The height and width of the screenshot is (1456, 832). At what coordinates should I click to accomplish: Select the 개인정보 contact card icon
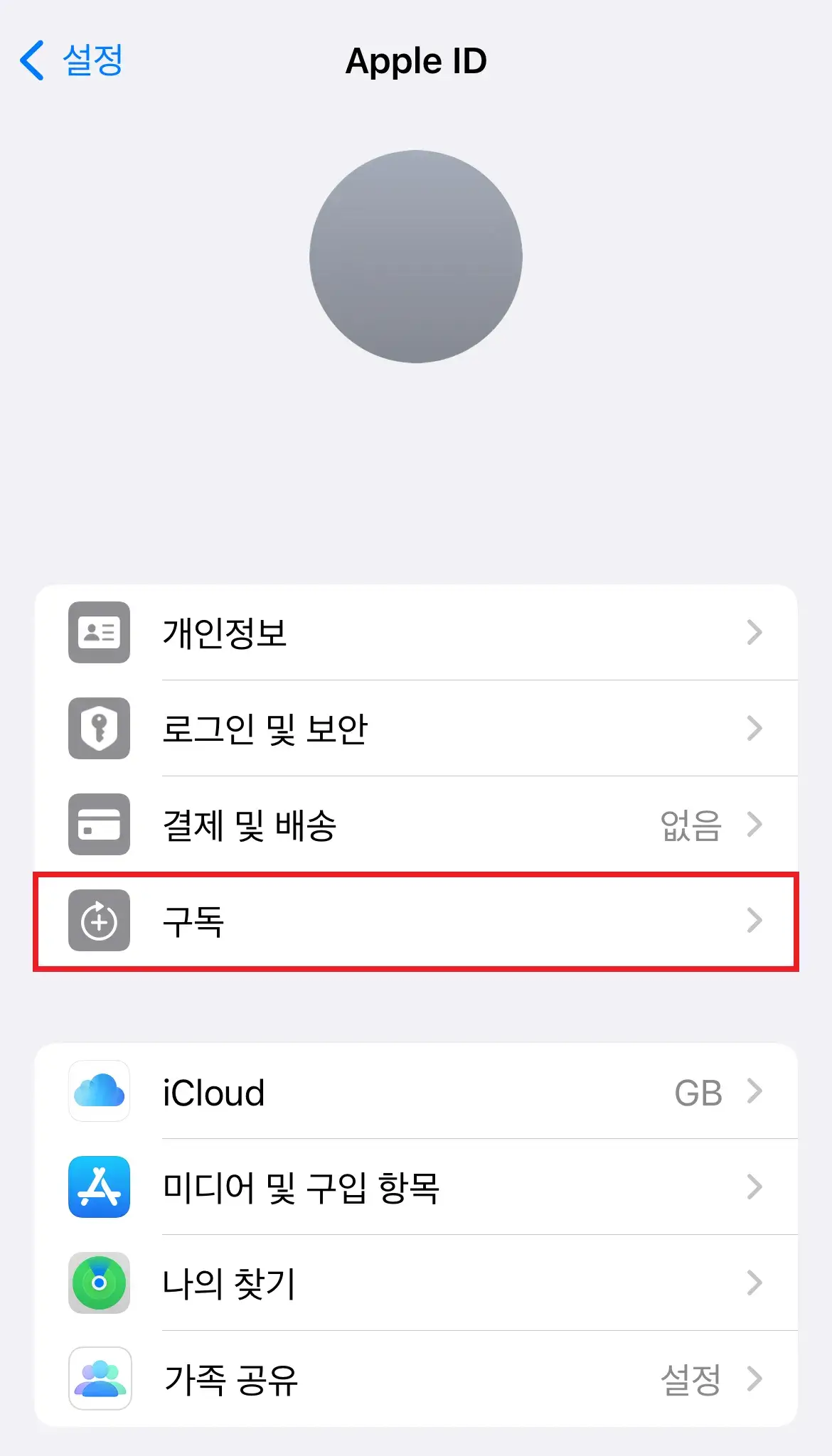99,633
